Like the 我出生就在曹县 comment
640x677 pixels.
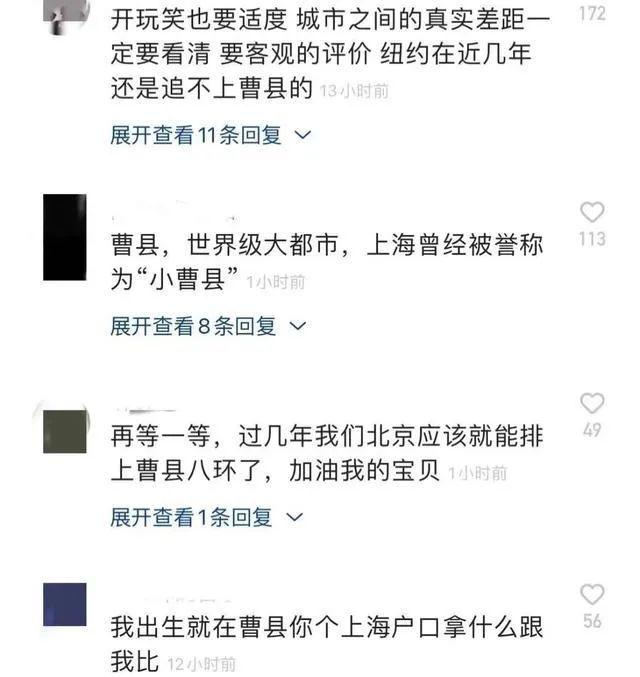[592, 594]
